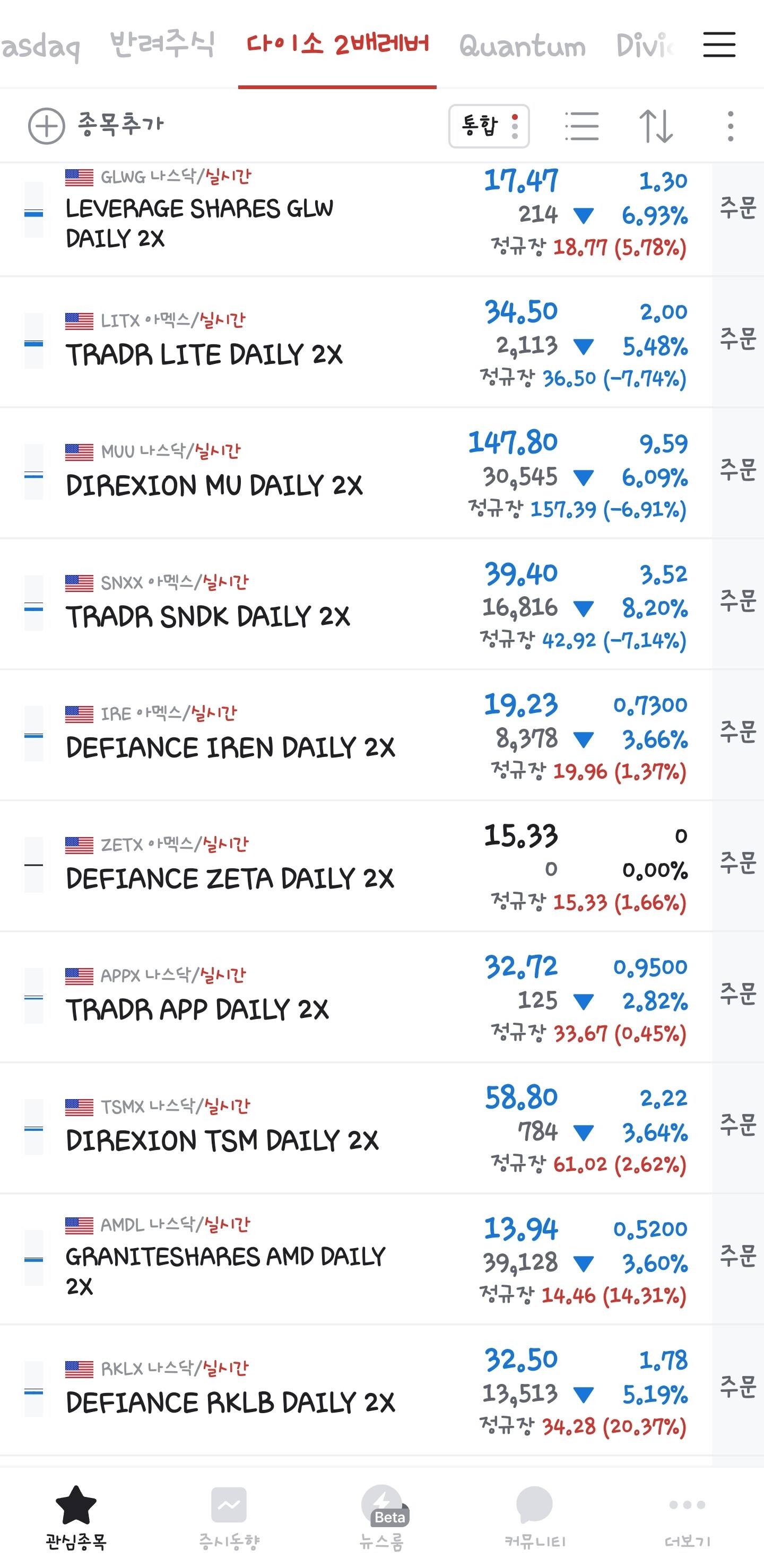Order TRADR APP DAILY 2X via 주문
This screenshot has width=764, height=1568.
click(738, 994)
